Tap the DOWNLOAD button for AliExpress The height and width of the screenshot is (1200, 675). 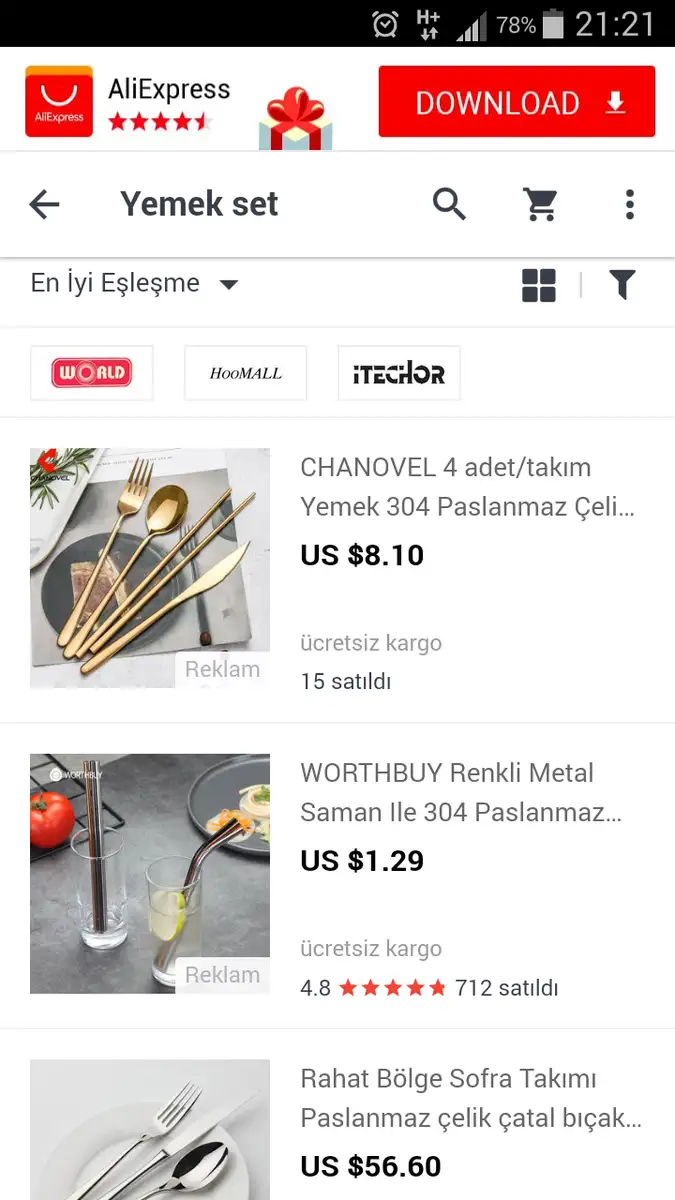516,102
